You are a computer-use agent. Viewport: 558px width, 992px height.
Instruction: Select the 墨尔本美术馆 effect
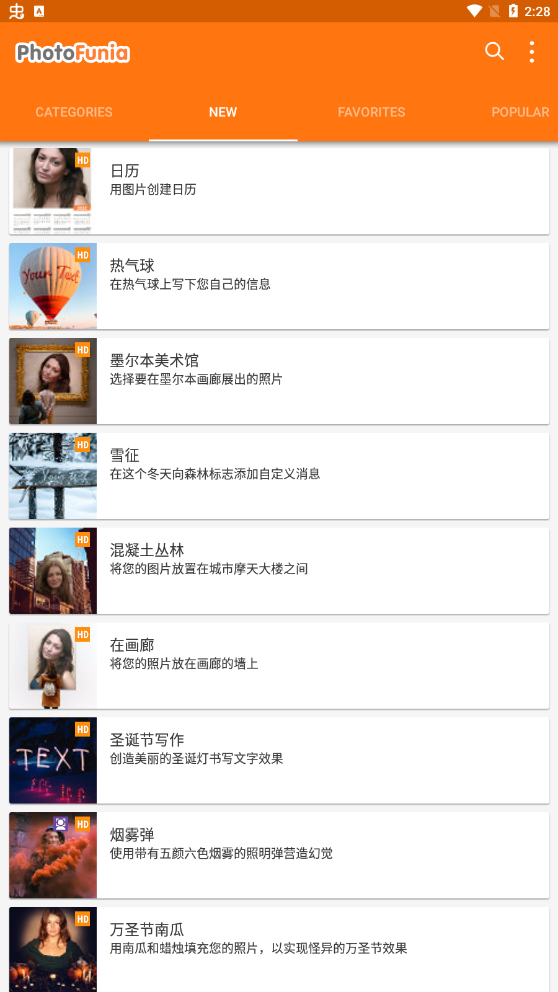click(279, 381)
